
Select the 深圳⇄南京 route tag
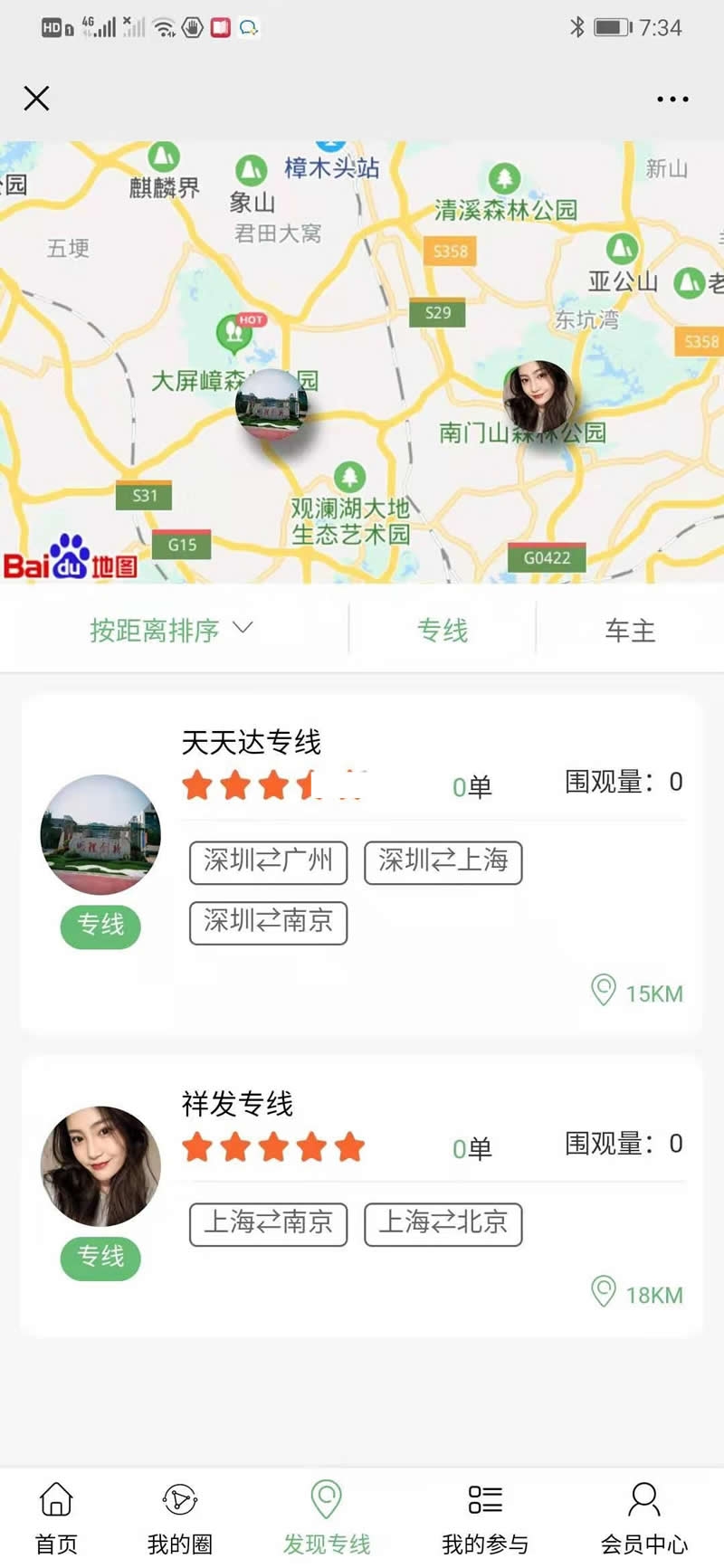tap(268, 923)
